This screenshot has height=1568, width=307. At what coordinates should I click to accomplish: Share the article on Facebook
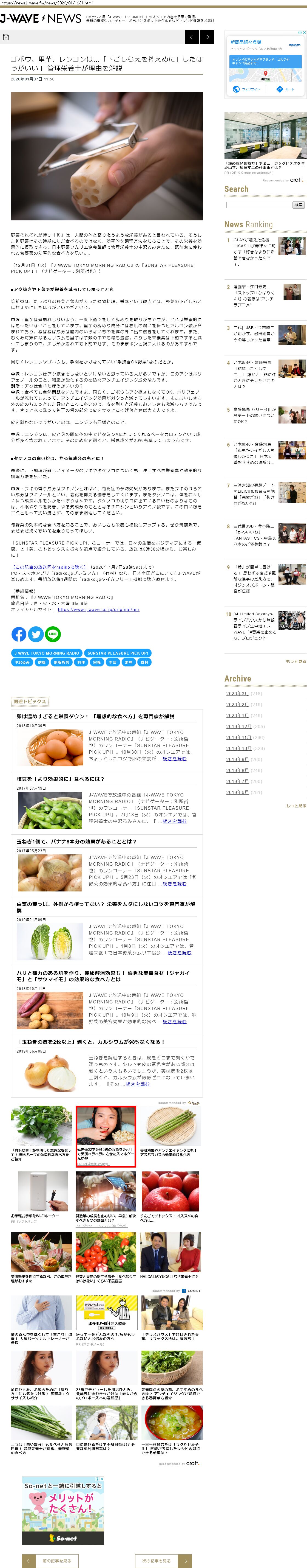19,634
